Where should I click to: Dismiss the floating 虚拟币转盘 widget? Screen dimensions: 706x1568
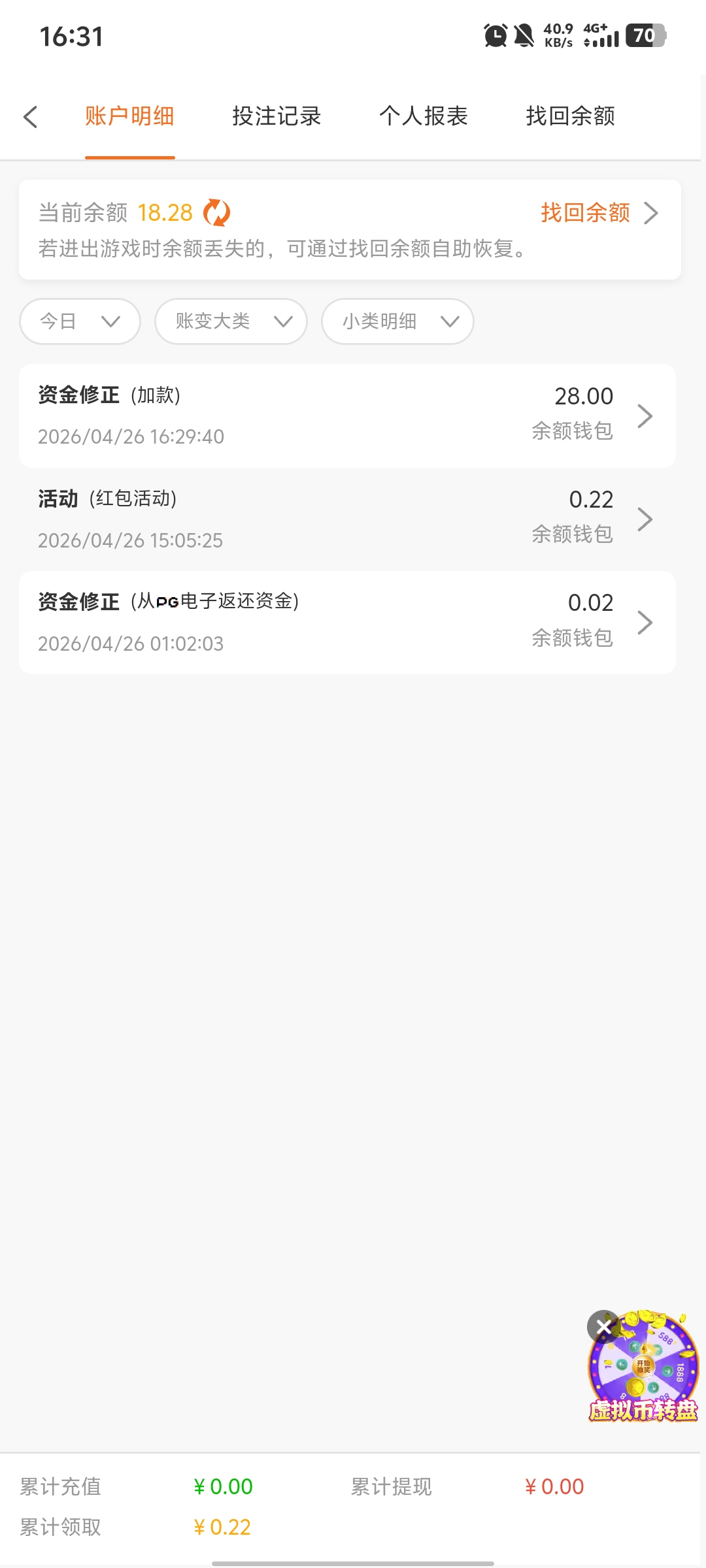[603, 1326]
